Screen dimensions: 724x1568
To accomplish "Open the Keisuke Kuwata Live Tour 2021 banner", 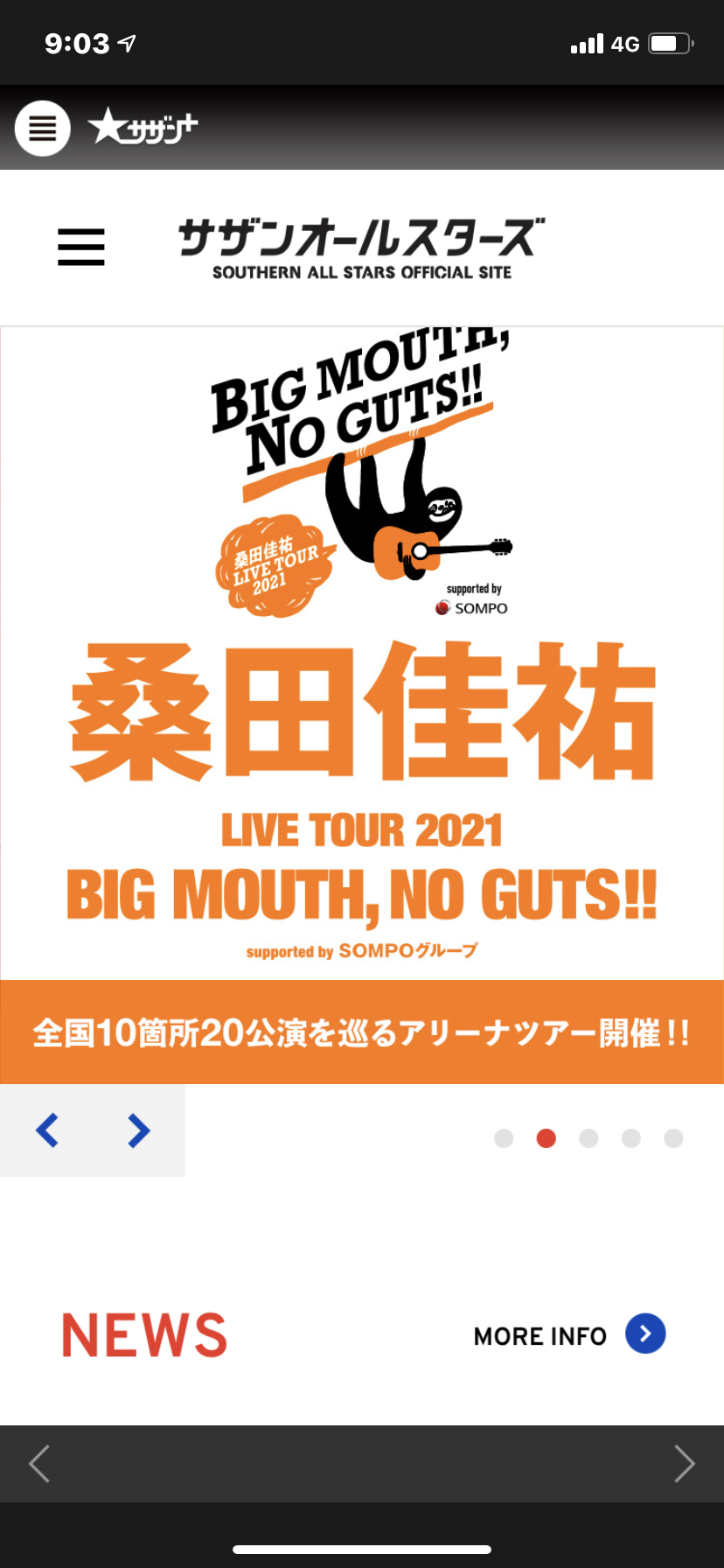I will pos(362,704).
